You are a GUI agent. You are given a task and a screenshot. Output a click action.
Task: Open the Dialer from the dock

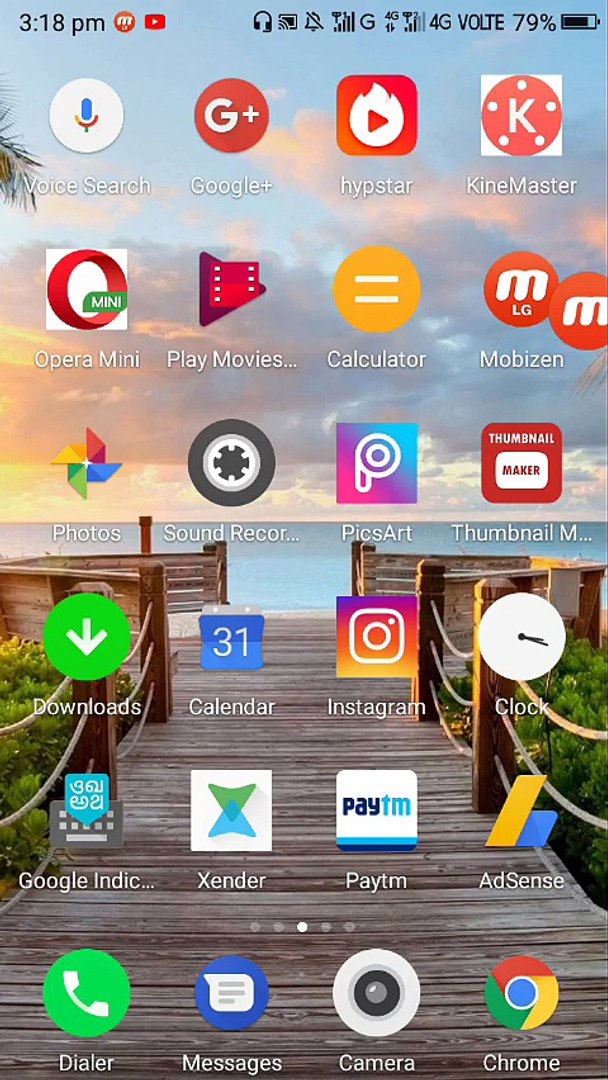click(x=87, y=993)
